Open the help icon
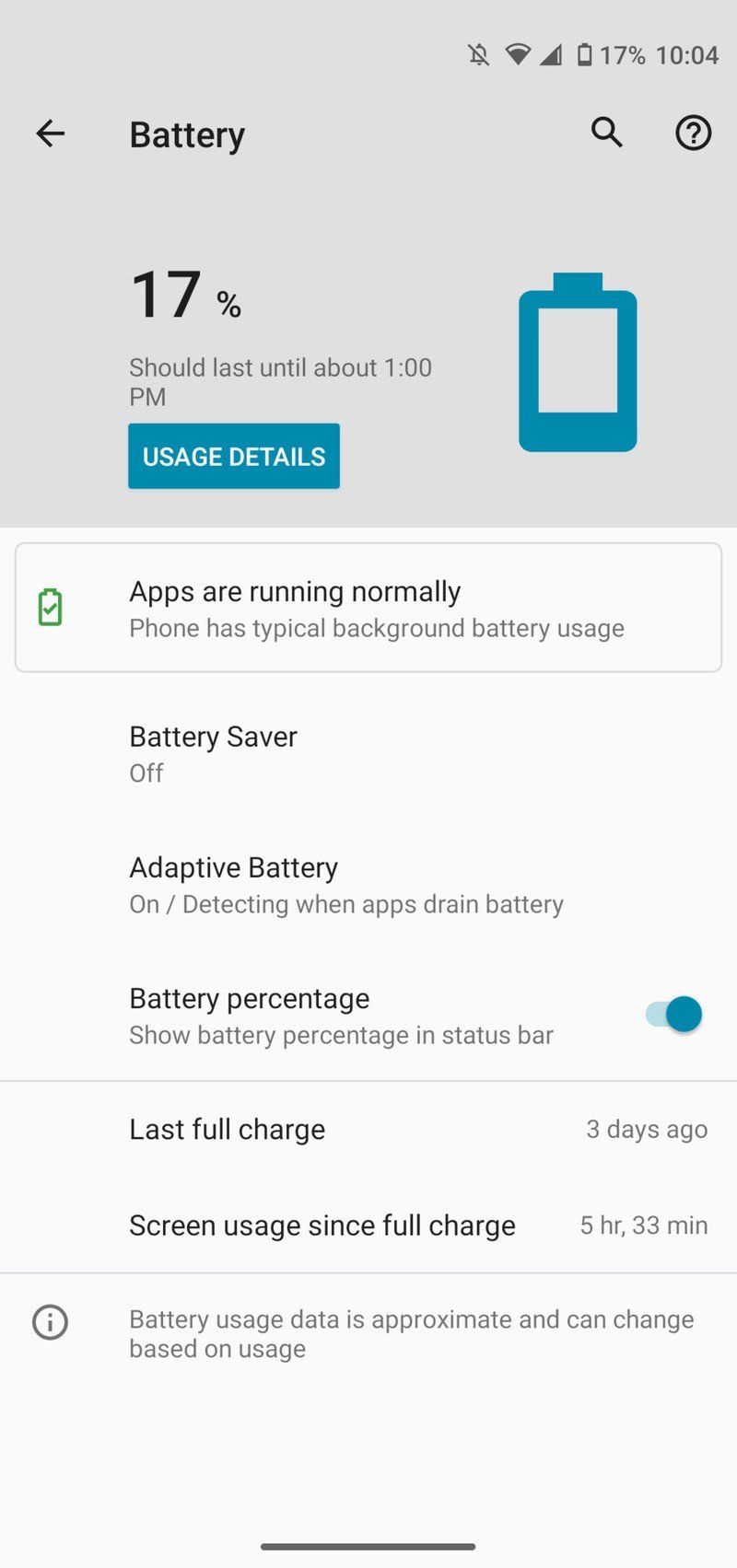737x1568 pixels. [x=693, y=133]
